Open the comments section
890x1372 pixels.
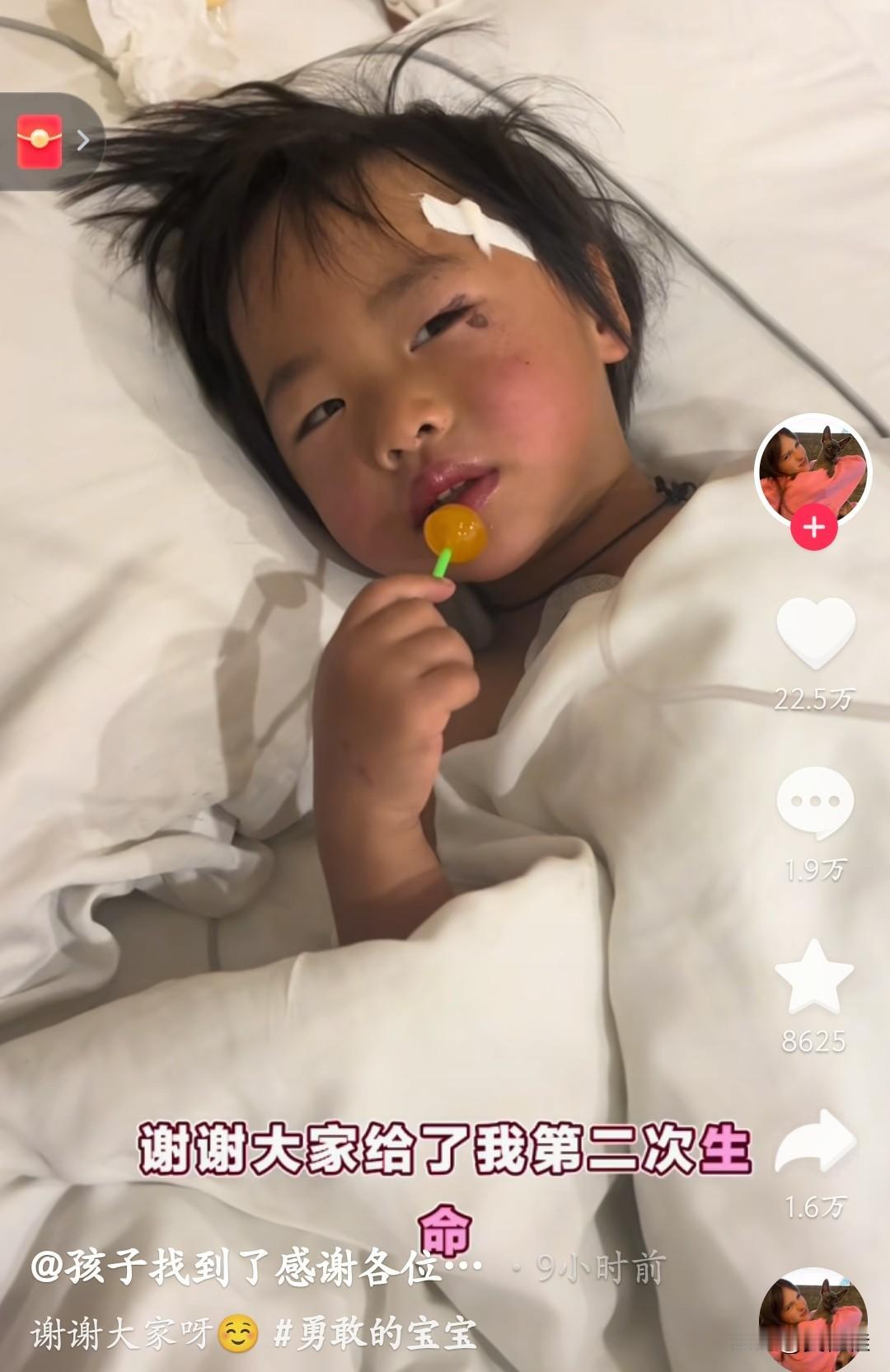tap(813, 802)
